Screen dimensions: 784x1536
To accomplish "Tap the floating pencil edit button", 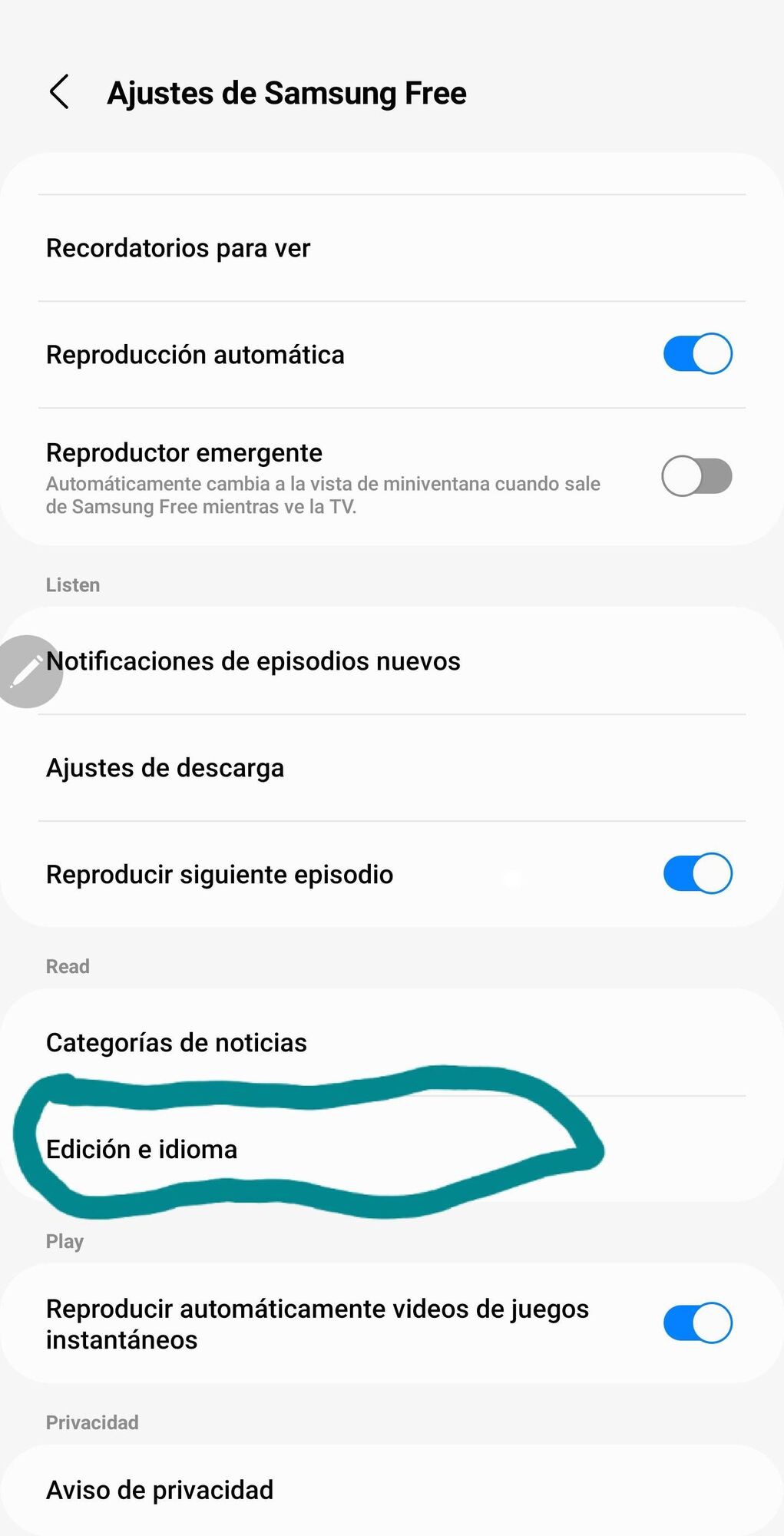I will 28,671.
